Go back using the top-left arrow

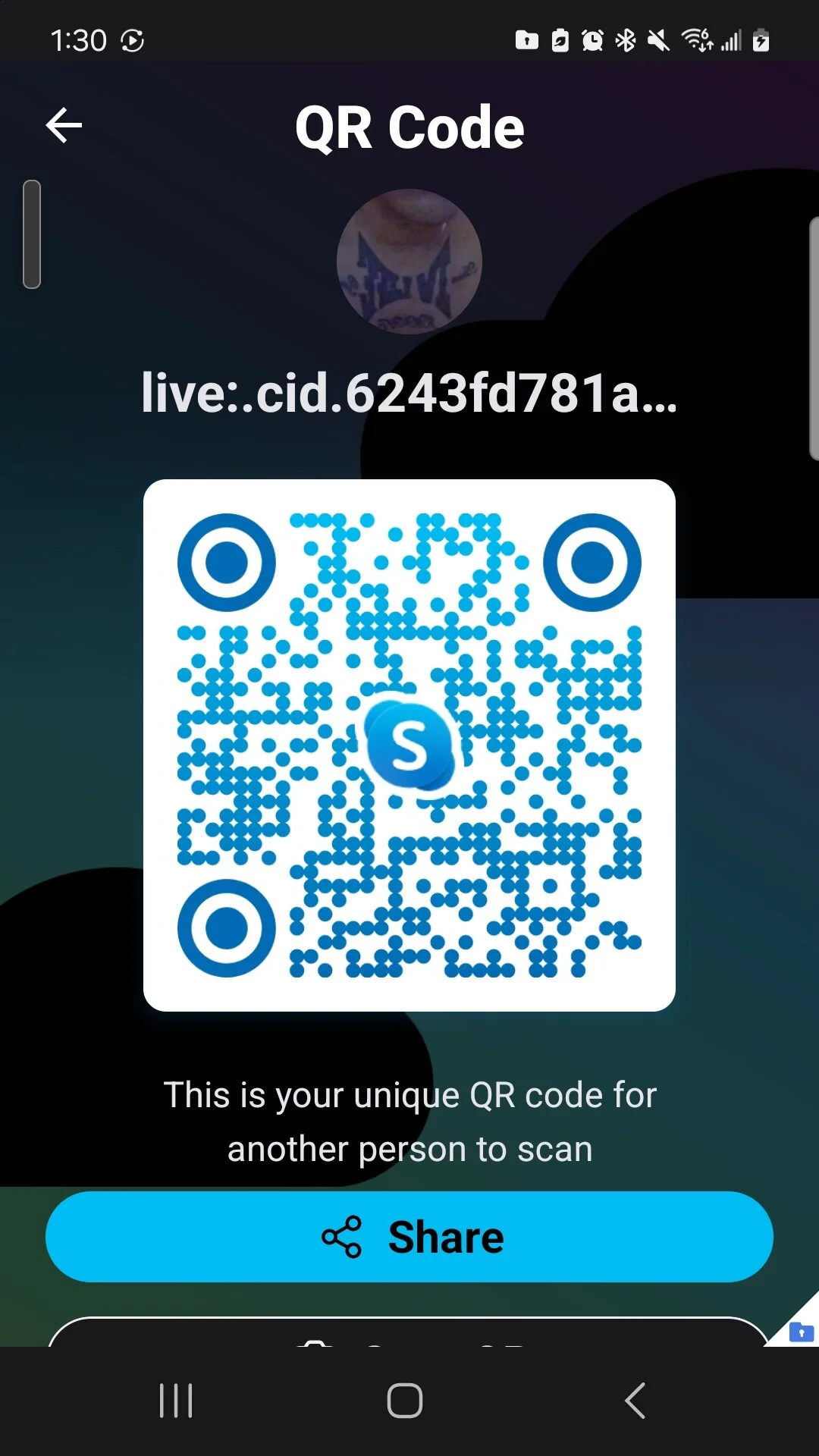(x=64, y=126)
